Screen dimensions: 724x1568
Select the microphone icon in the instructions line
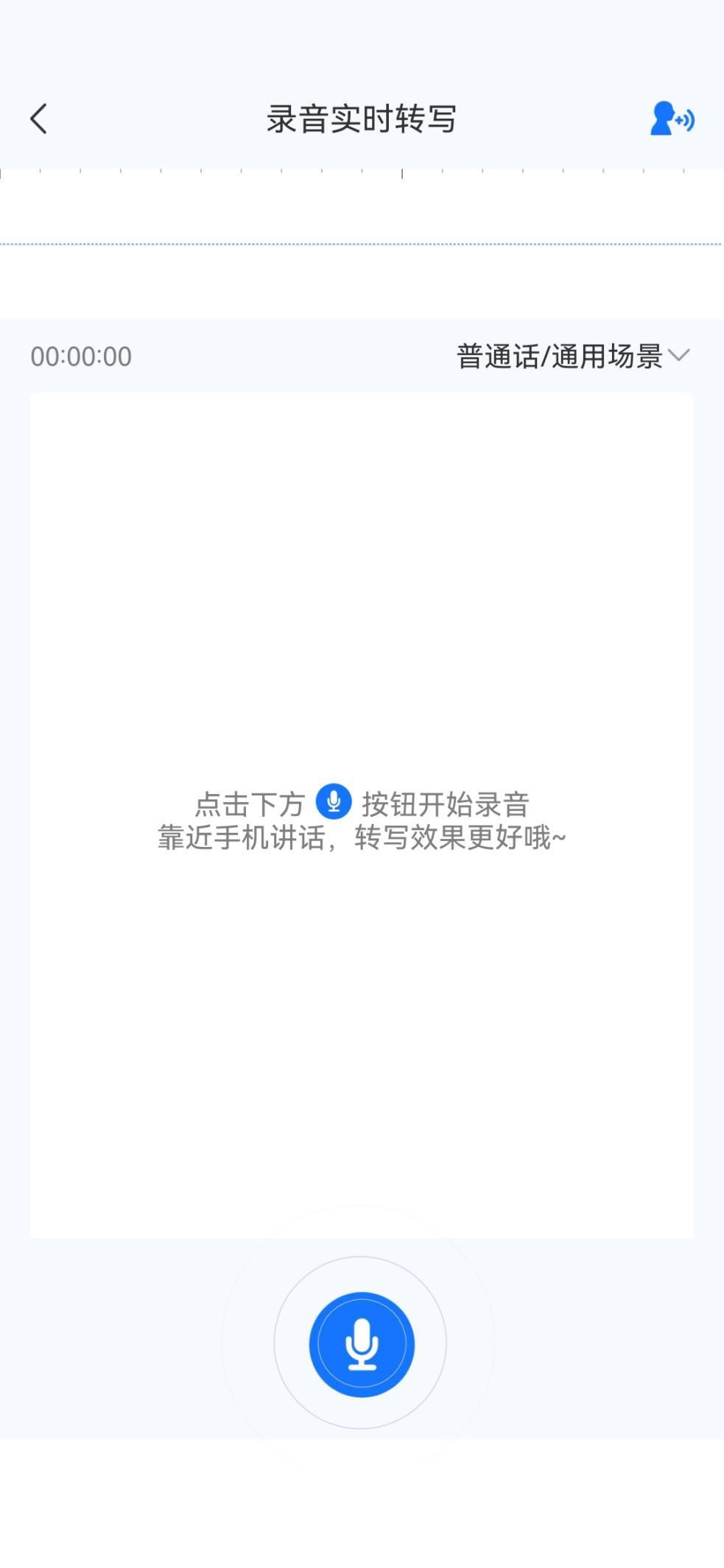[x=334, y=802]
